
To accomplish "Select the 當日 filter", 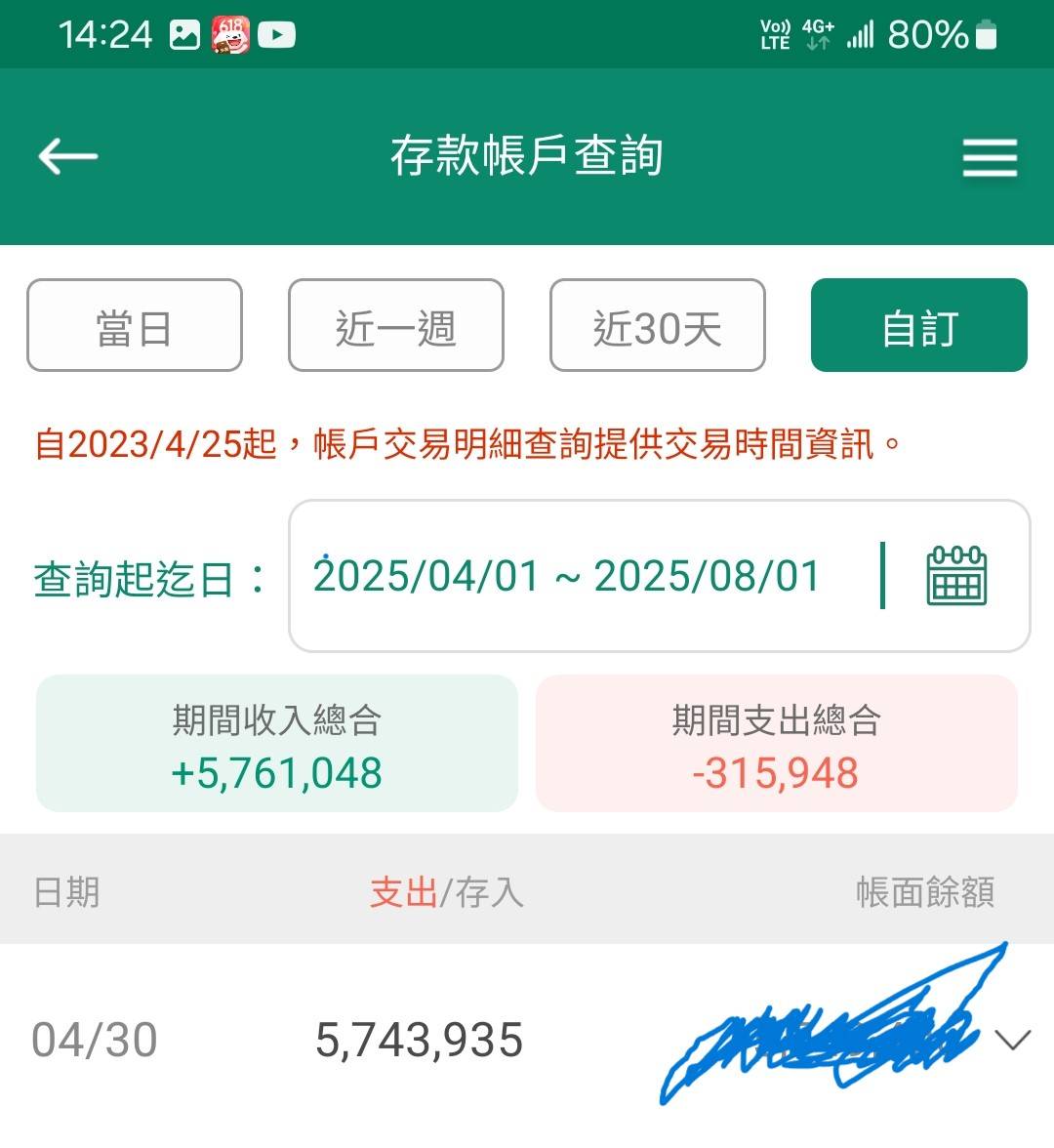I will coord(135,326).
